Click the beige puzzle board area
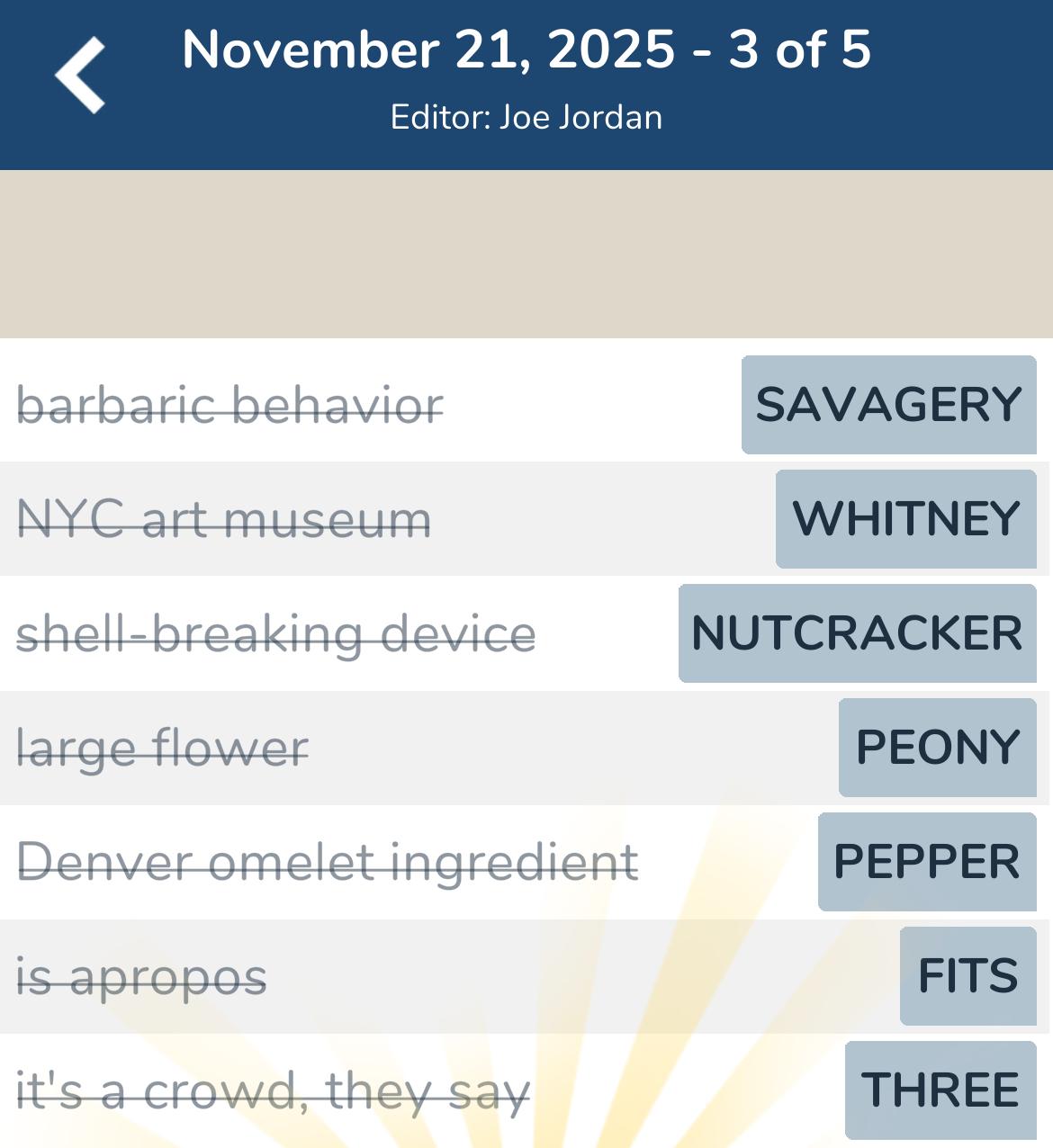Image resolution: width=1053 pixels, height=1148 pixels. [526, 252]
